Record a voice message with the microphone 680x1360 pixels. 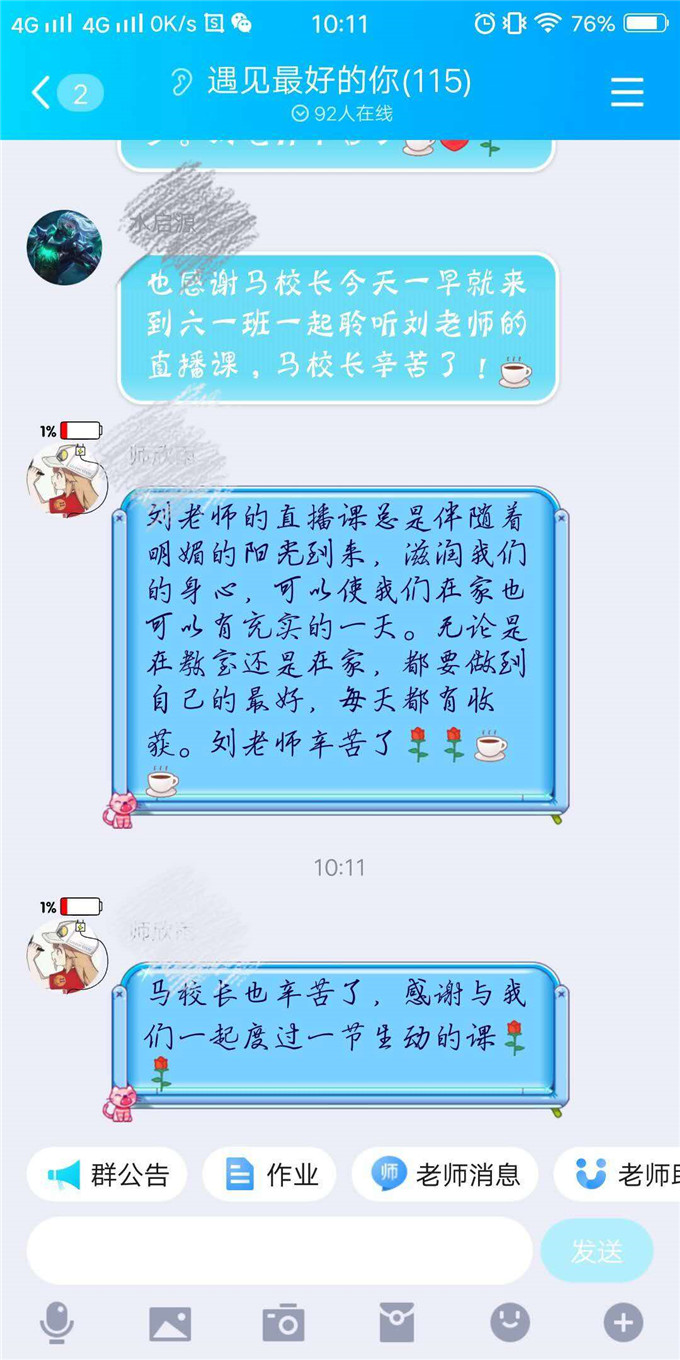(57, 1323)
